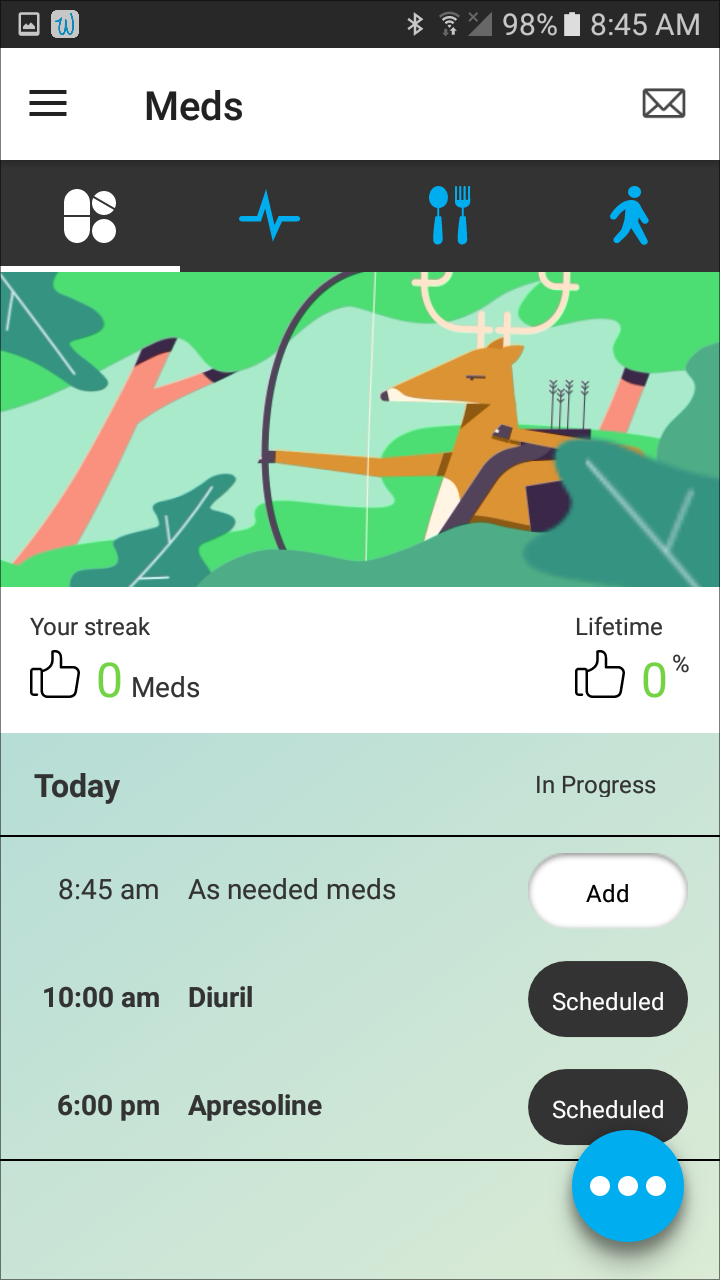Open the messages envelope icon
The height and width of the screenshot is (1280, 720).
click(664, 104)
